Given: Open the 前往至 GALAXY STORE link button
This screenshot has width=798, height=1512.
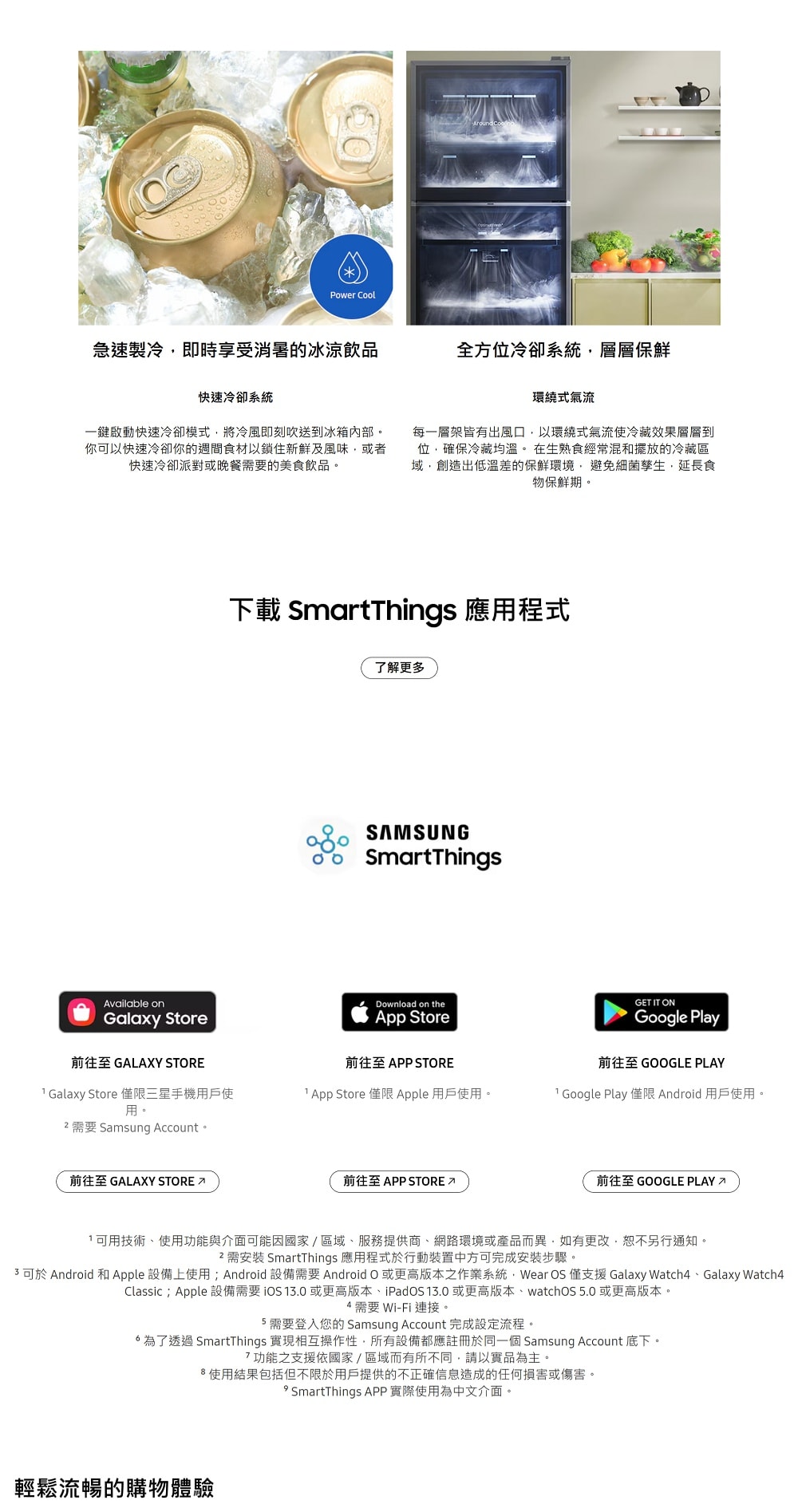Looking at the screenshot, I should [137, 1181].
